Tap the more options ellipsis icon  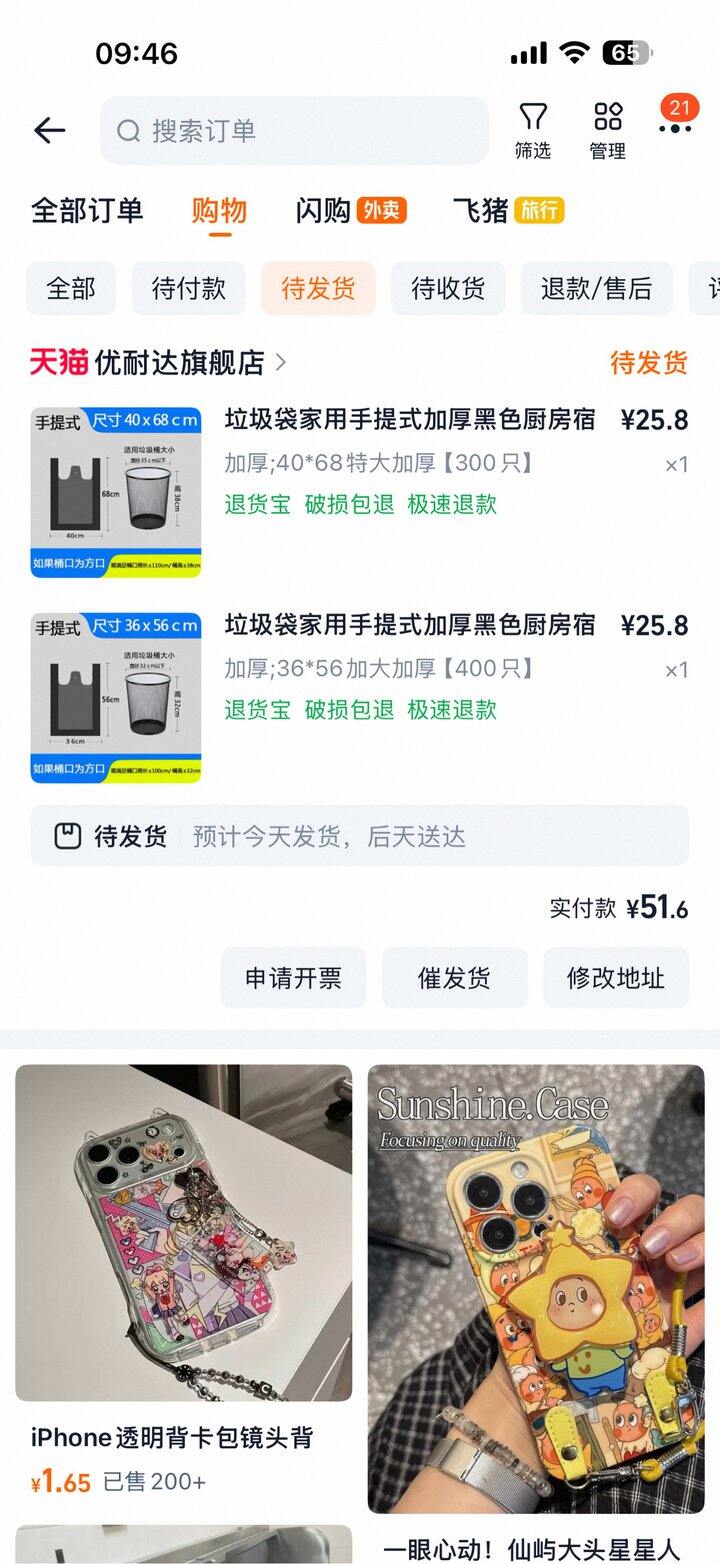[676, 130]
